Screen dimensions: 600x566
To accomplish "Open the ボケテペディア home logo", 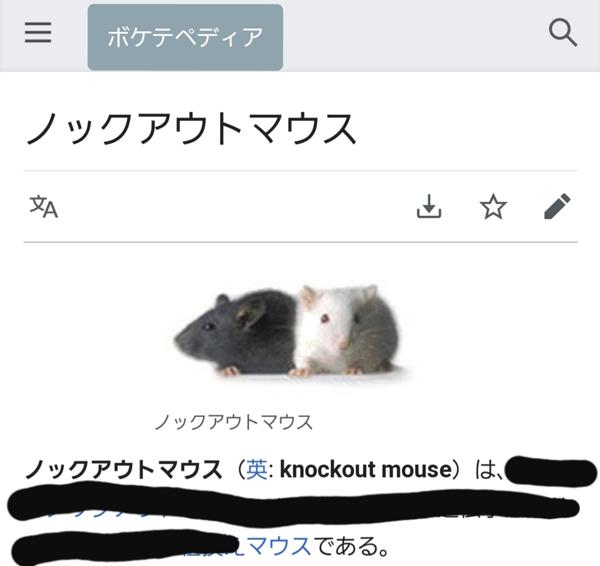I will point(185,38).
